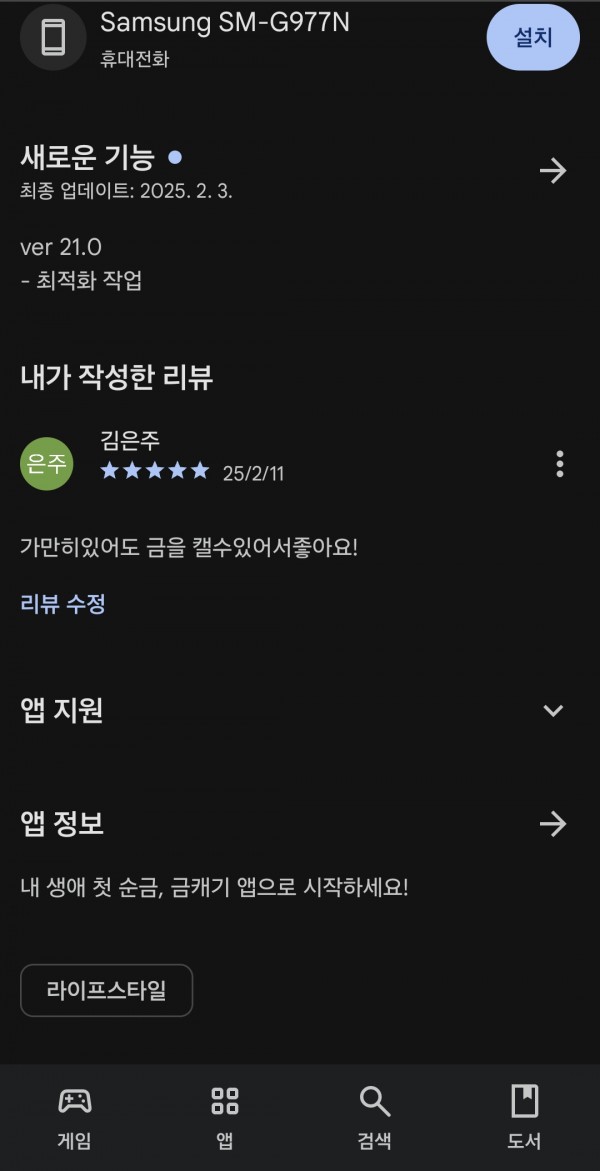Select the 리뷰 수정 link

(63, 603)
